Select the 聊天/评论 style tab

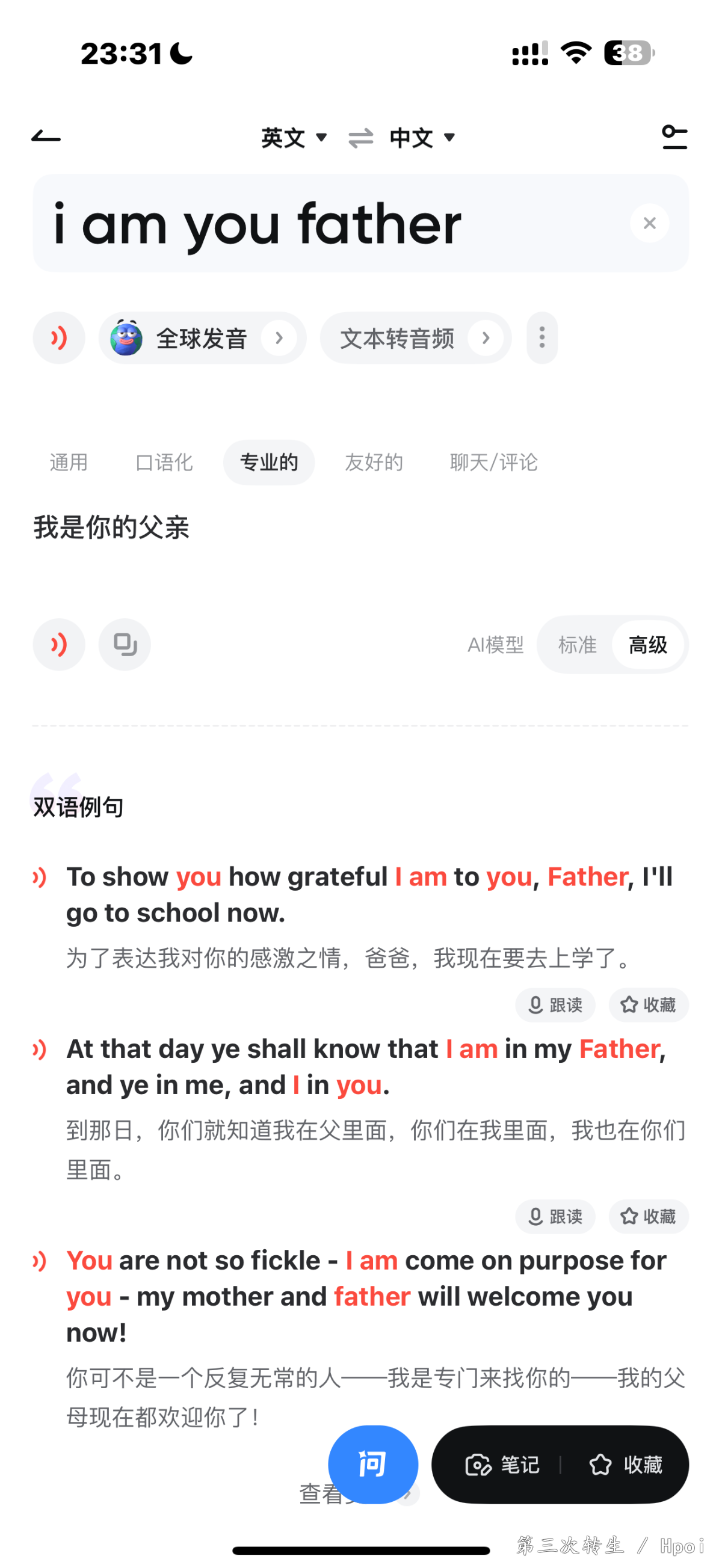click(494, 462)
